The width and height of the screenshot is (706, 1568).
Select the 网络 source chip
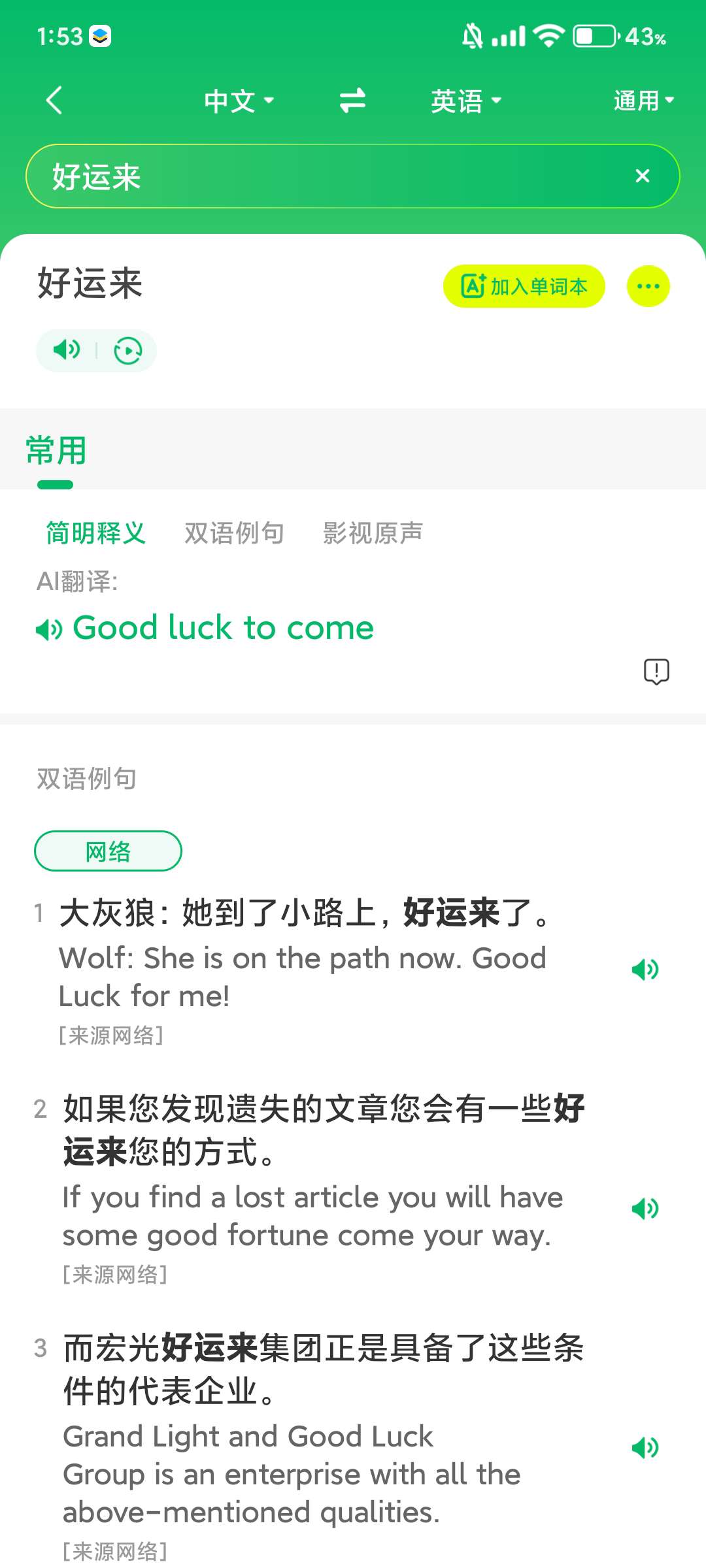(x=108, y=851)
